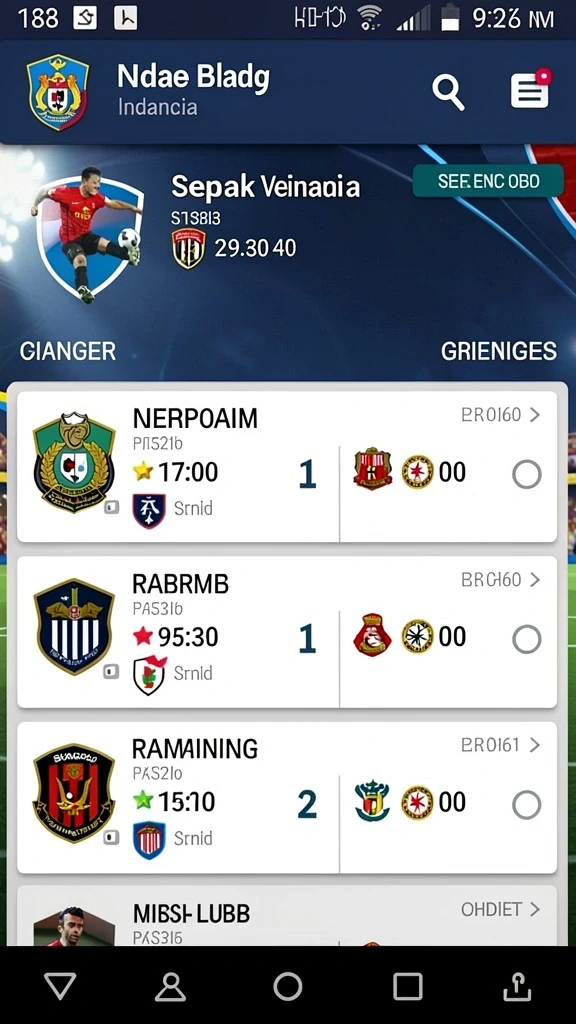
Task: Tap the profile icon in bottom bar
Action: pyautogui.click(x=170, y=987)
